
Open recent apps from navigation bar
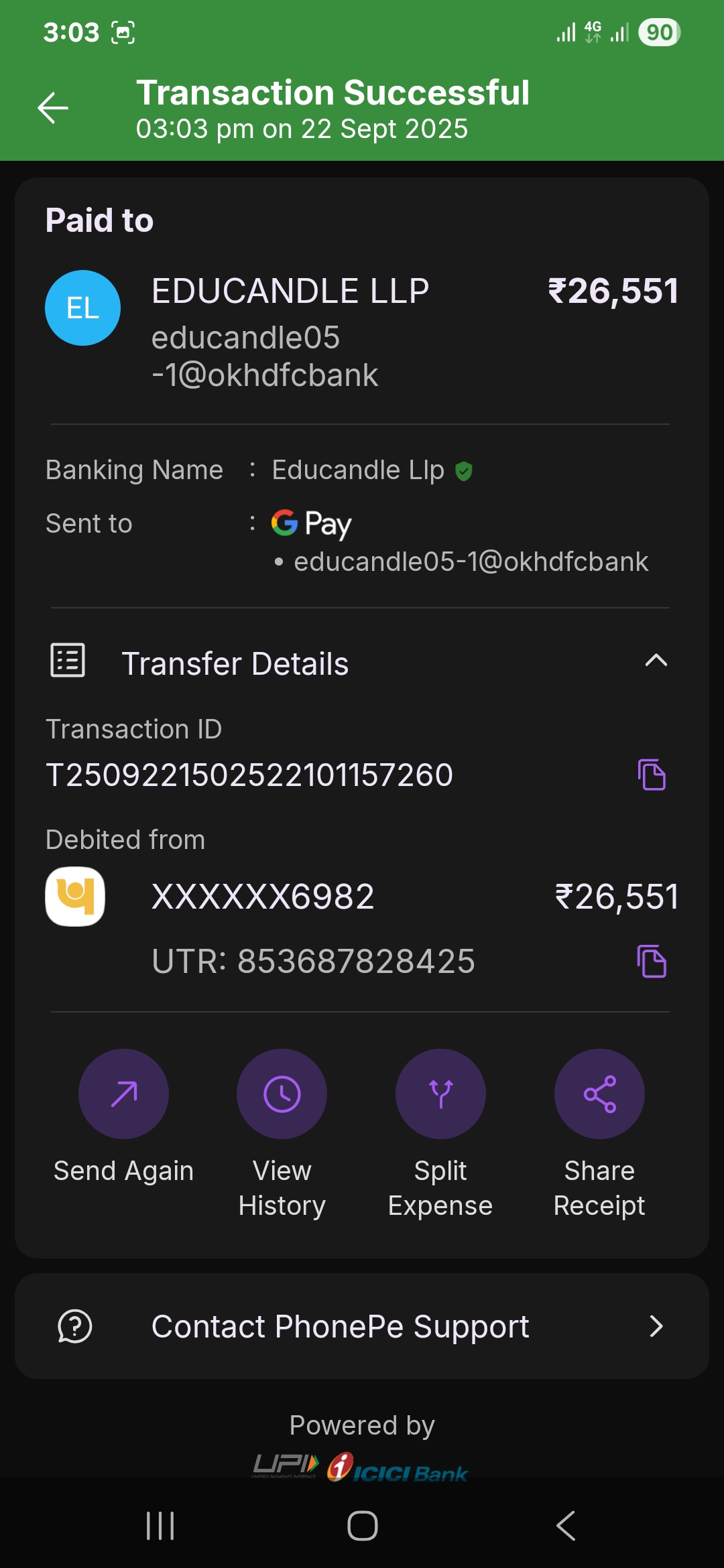pos(160,1526)
